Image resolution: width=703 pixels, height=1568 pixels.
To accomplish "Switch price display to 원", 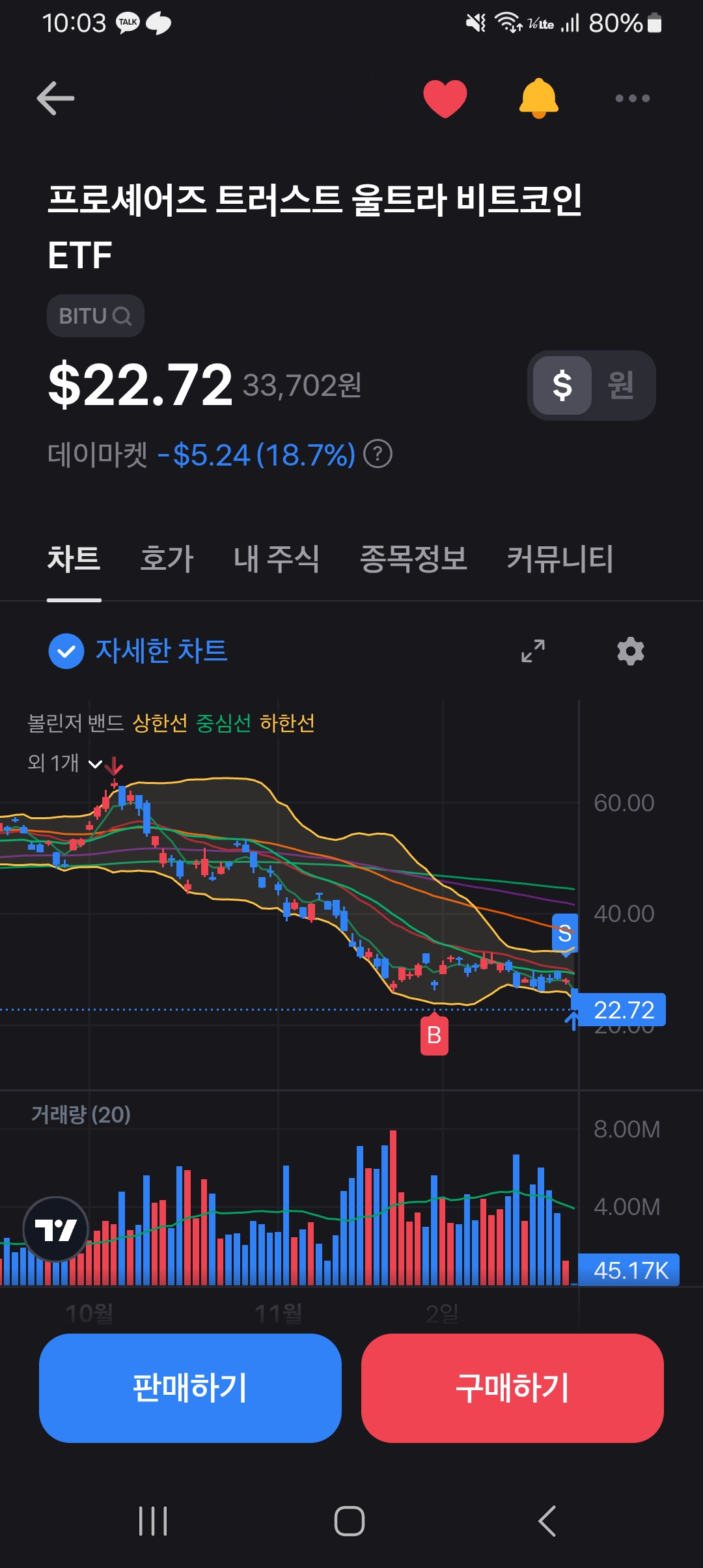I will click(620, 385).
